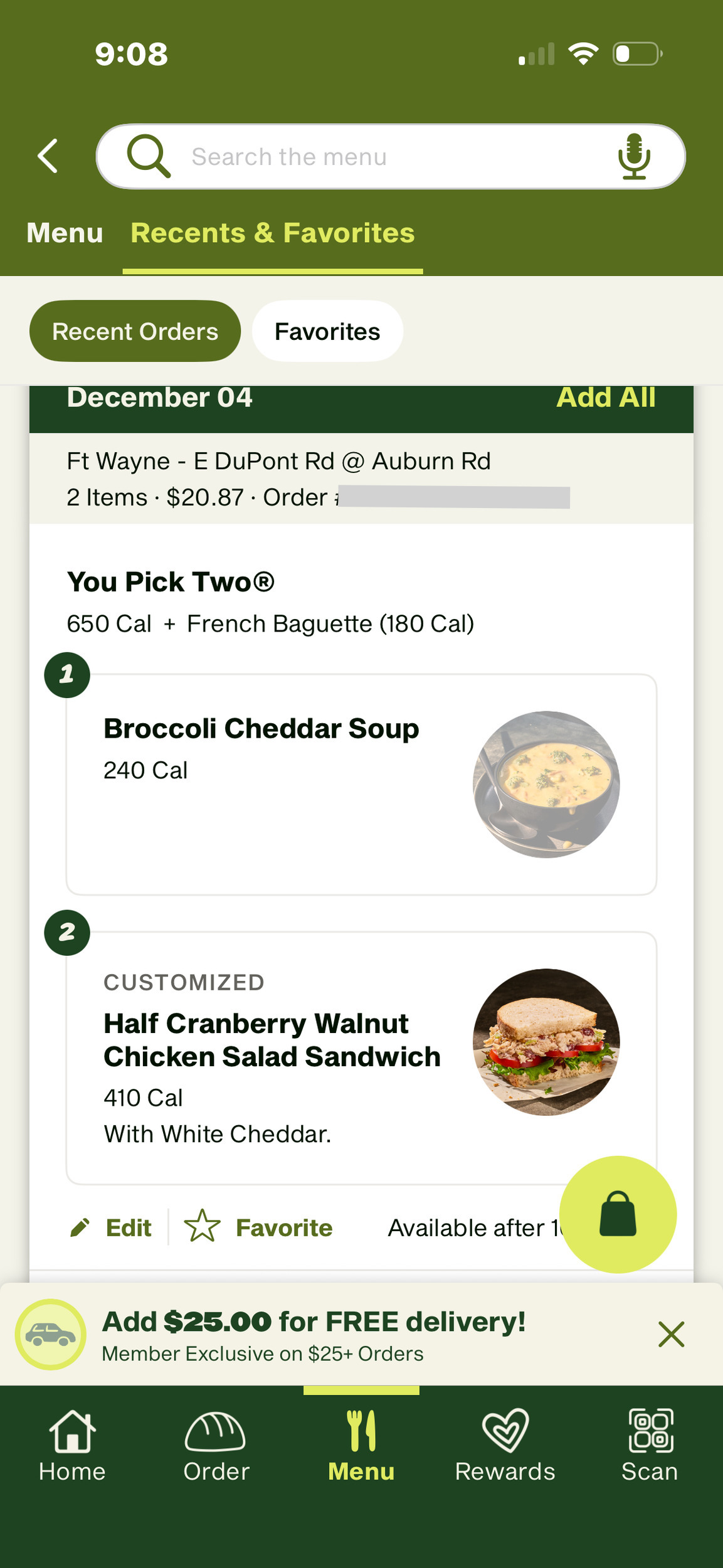The width and height of the screenshot is (723, 1568).
Task: Open Menu in the bottom navigation
Action: (x=361, y=1444)
